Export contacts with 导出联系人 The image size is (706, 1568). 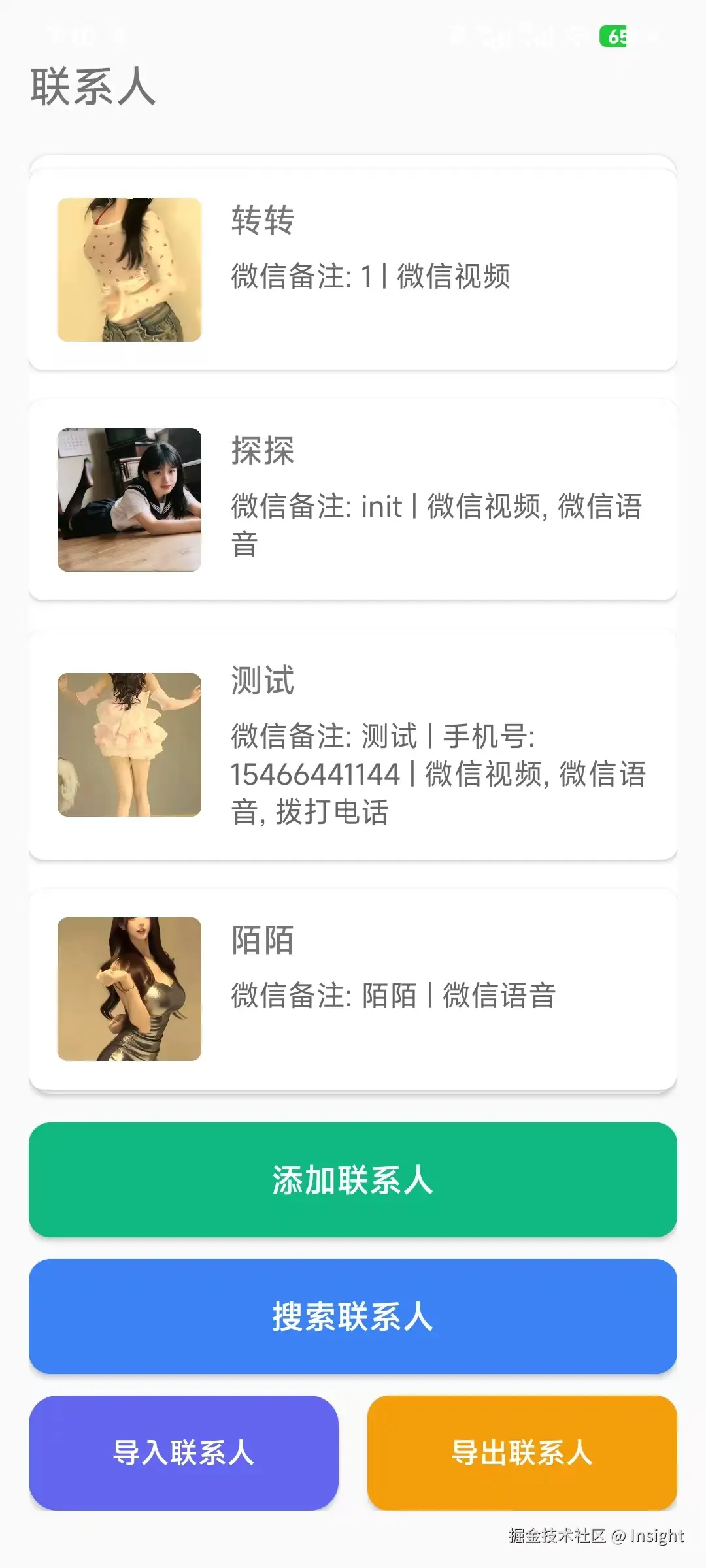coord(522,1452)
